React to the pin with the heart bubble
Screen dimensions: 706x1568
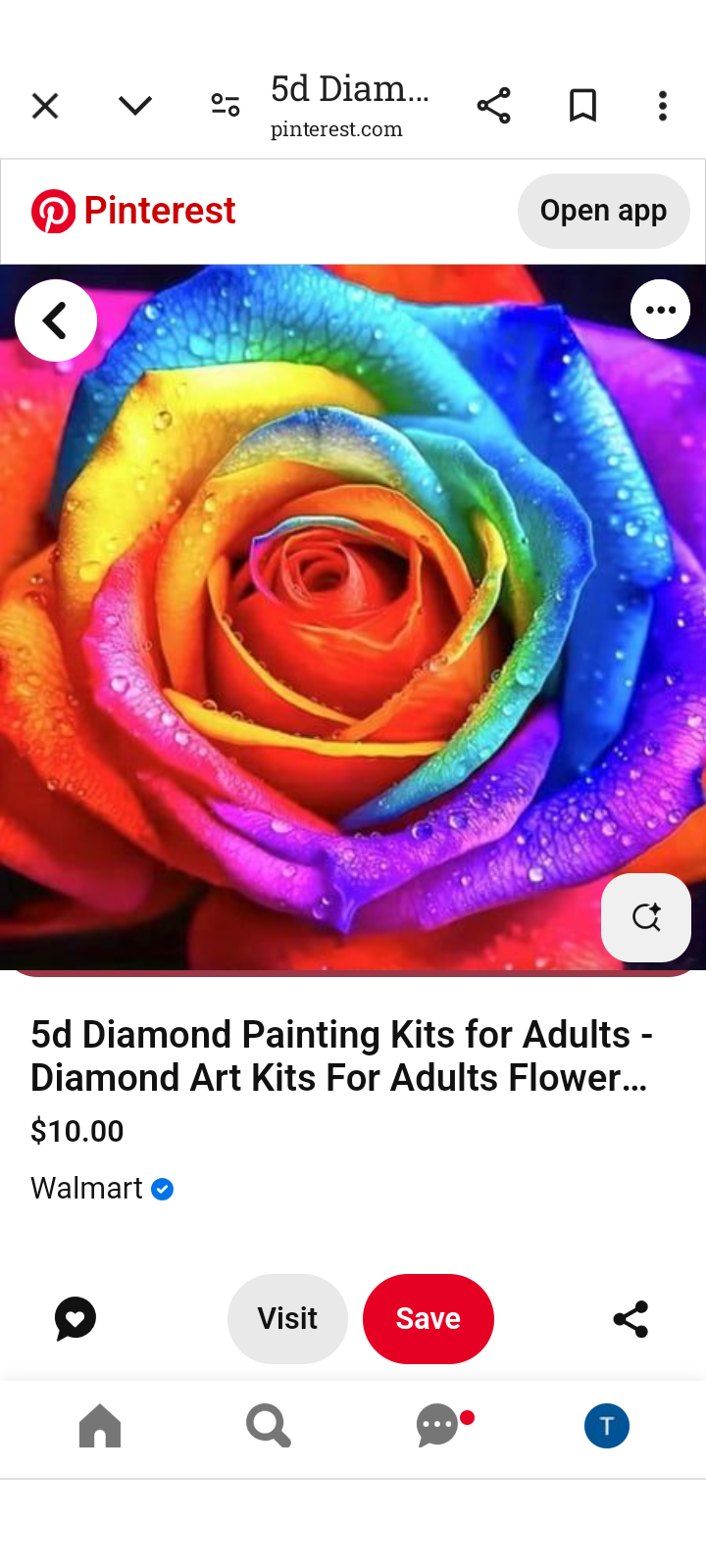pyautogui.click(x=76, y=1319)
